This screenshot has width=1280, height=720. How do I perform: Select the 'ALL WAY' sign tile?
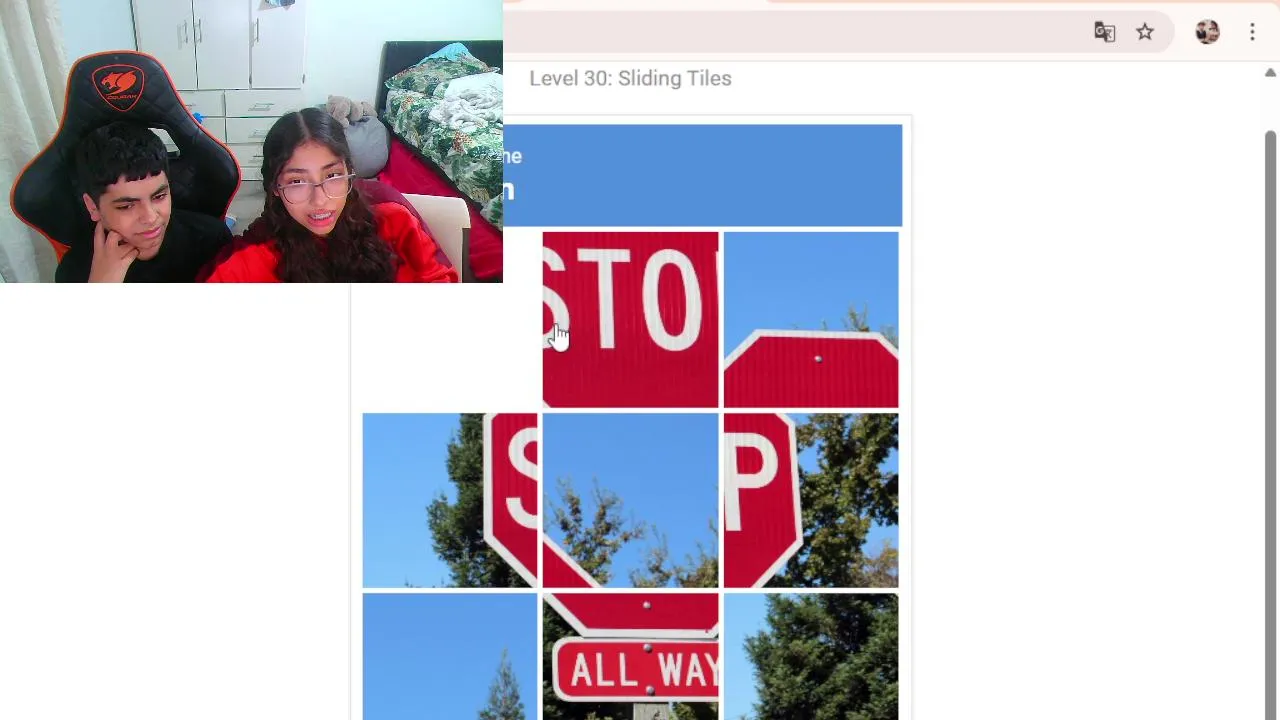tap(630, 657)
